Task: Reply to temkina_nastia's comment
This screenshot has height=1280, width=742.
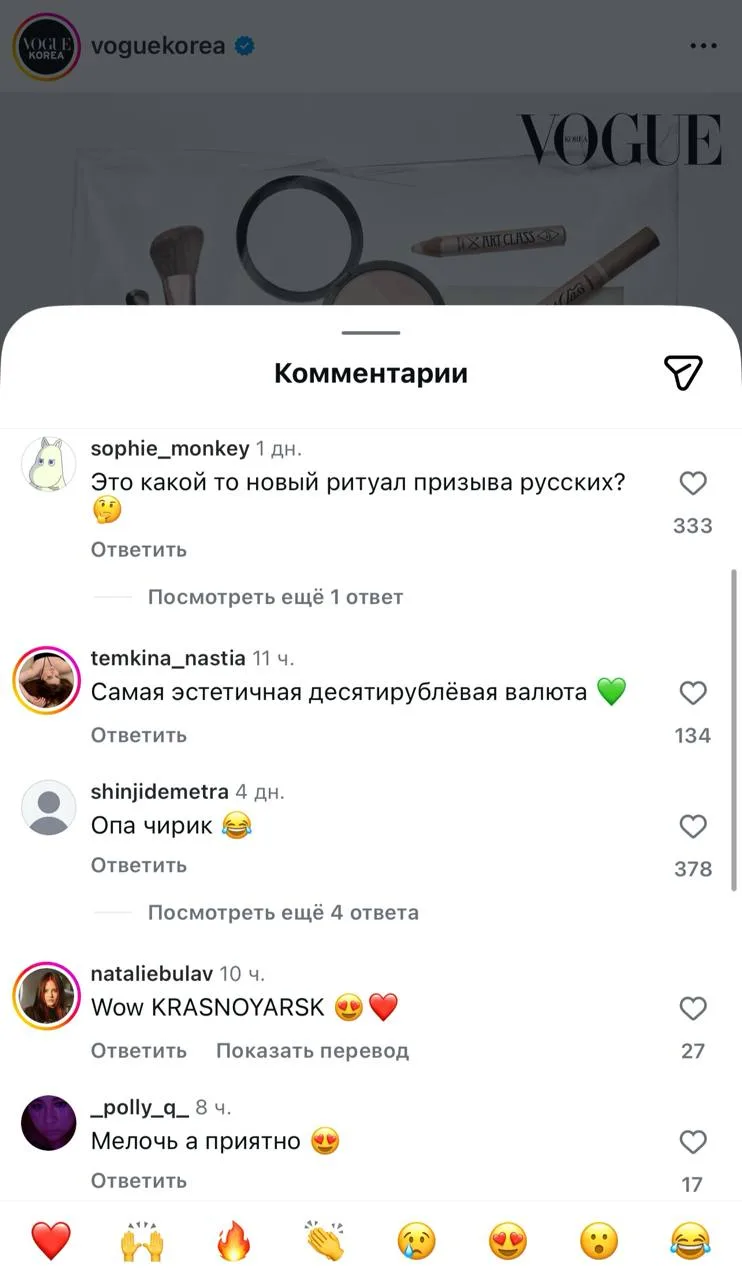Action: [139, 735]
